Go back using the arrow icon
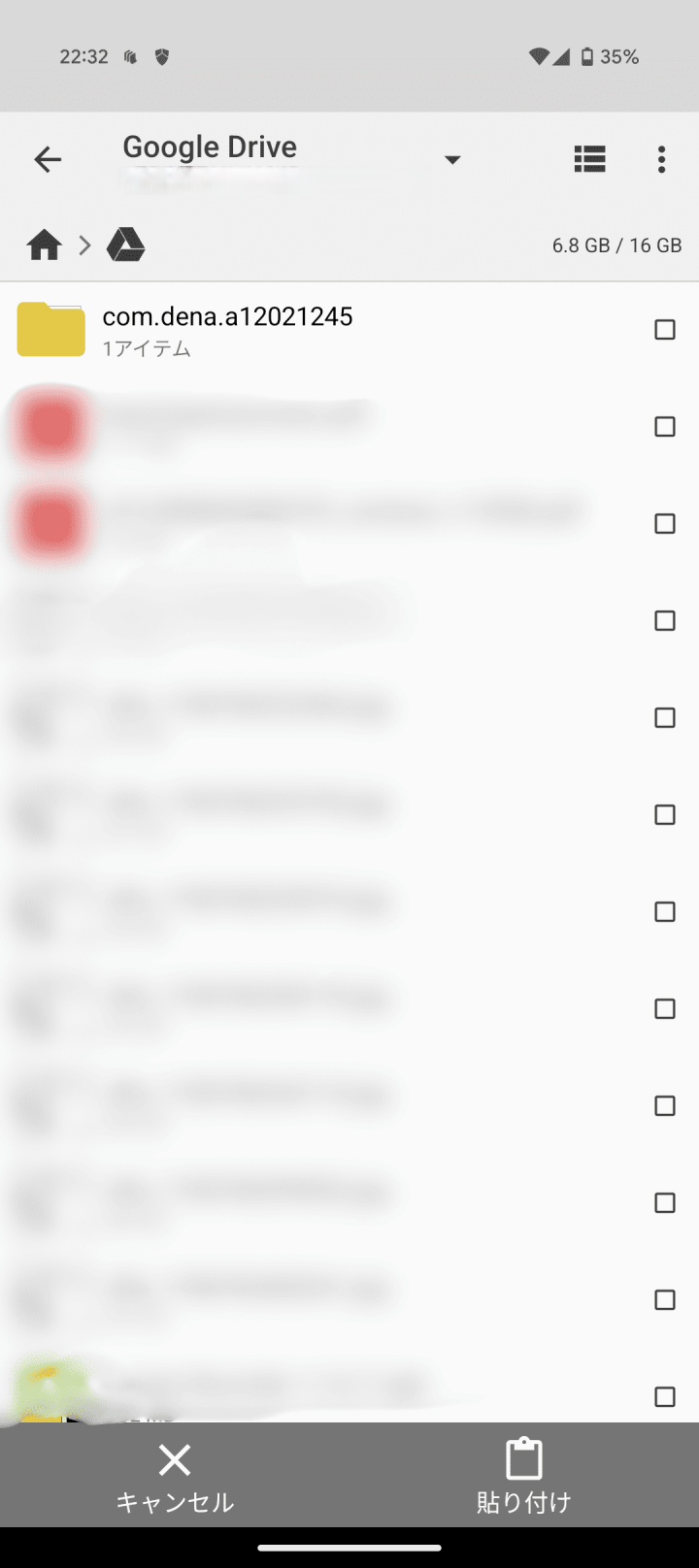The height and width of the screenshot is (1568, 699). pos(48,159)
